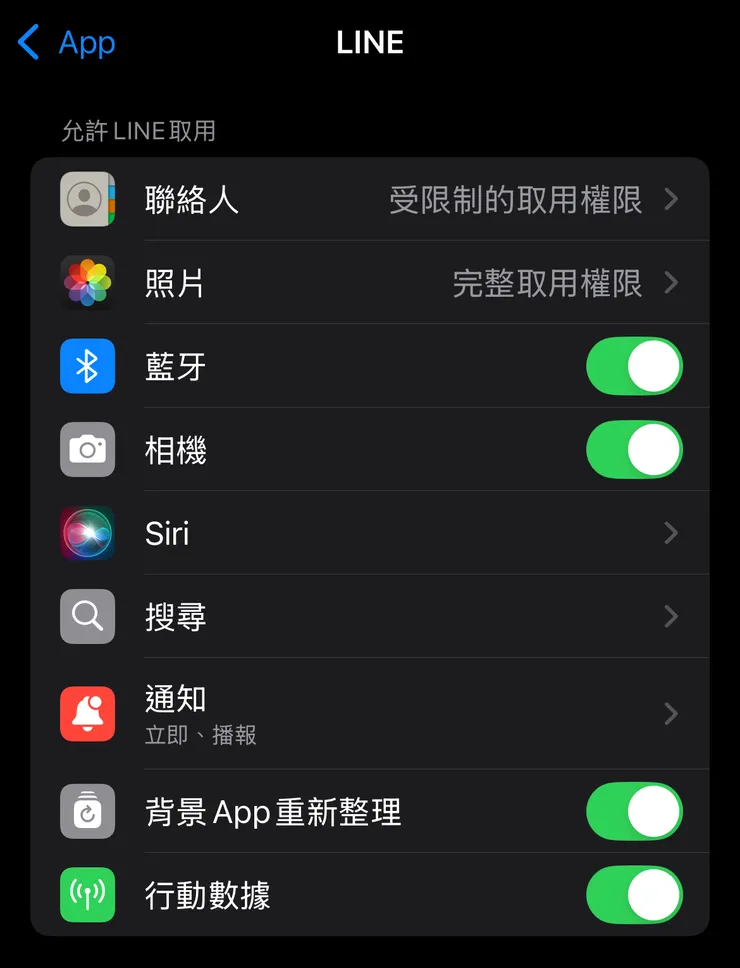The image size is (740, 968).
Task: Click the Camera (相機) icon
Action: pyautogui.click(x=87, y=450)
